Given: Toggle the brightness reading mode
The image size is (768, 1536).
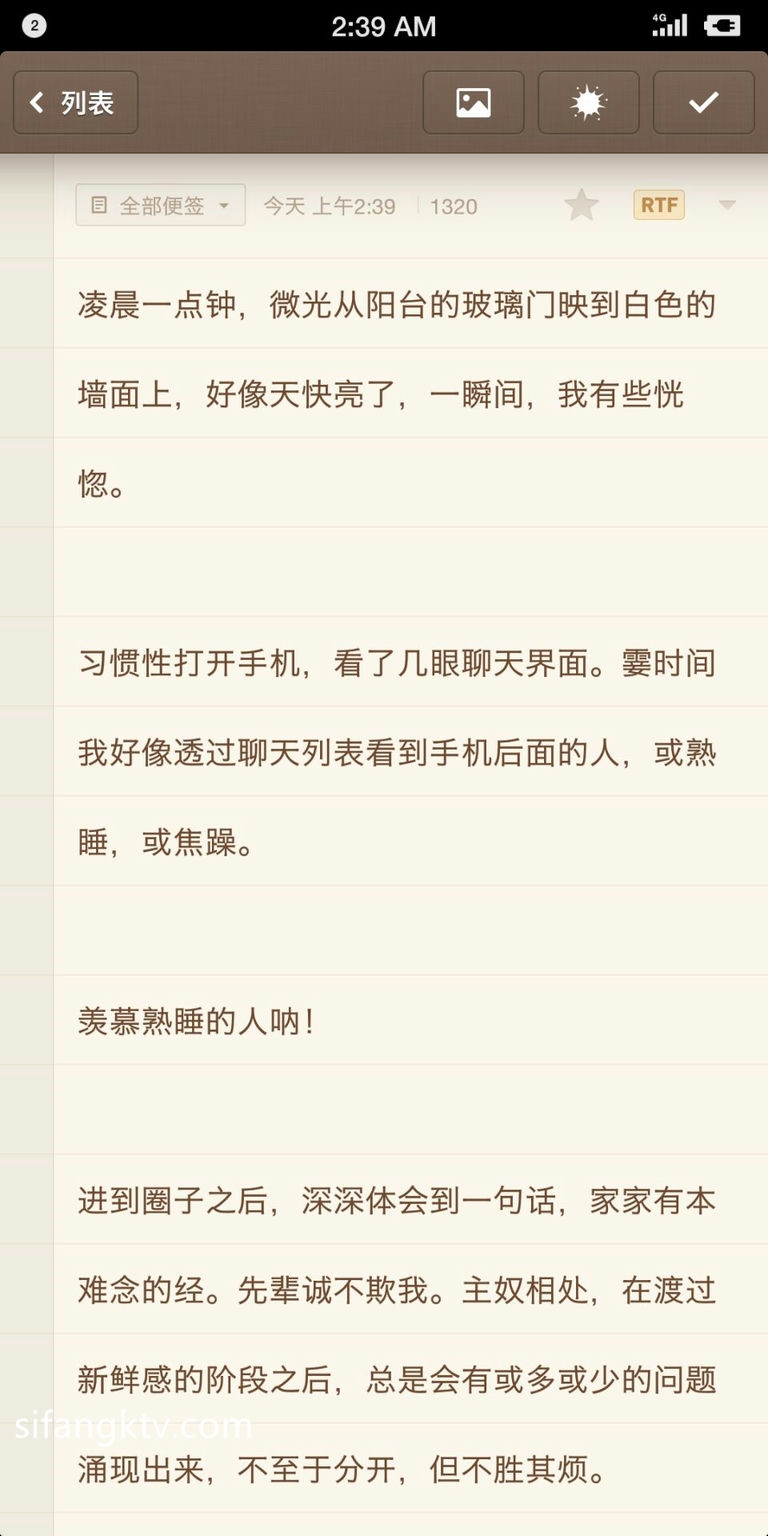Looking at the screenshot, I should pyautogui.click(x=588, y=102).
